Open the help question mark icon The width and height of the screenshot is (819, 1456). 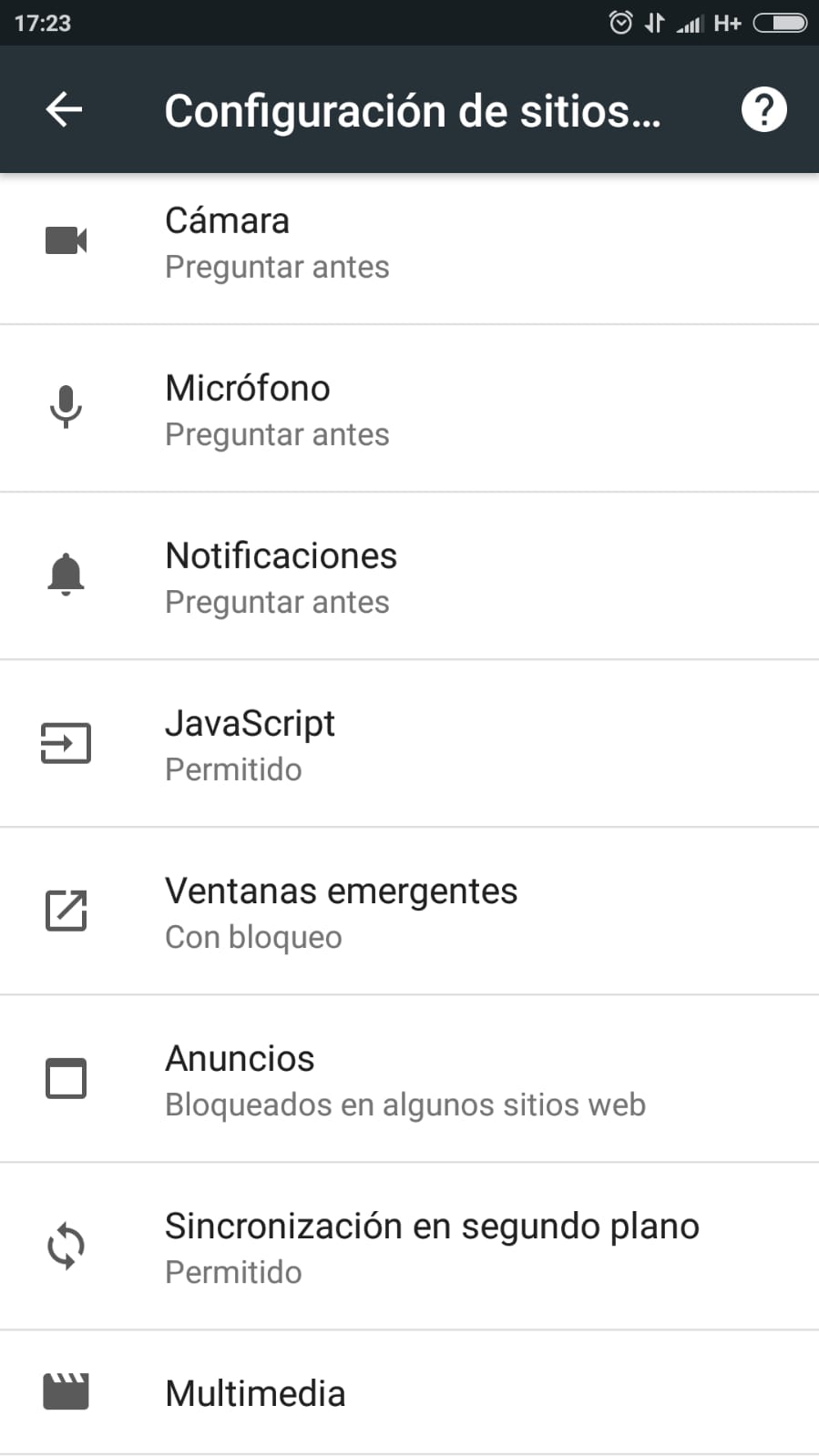point(763,109)
